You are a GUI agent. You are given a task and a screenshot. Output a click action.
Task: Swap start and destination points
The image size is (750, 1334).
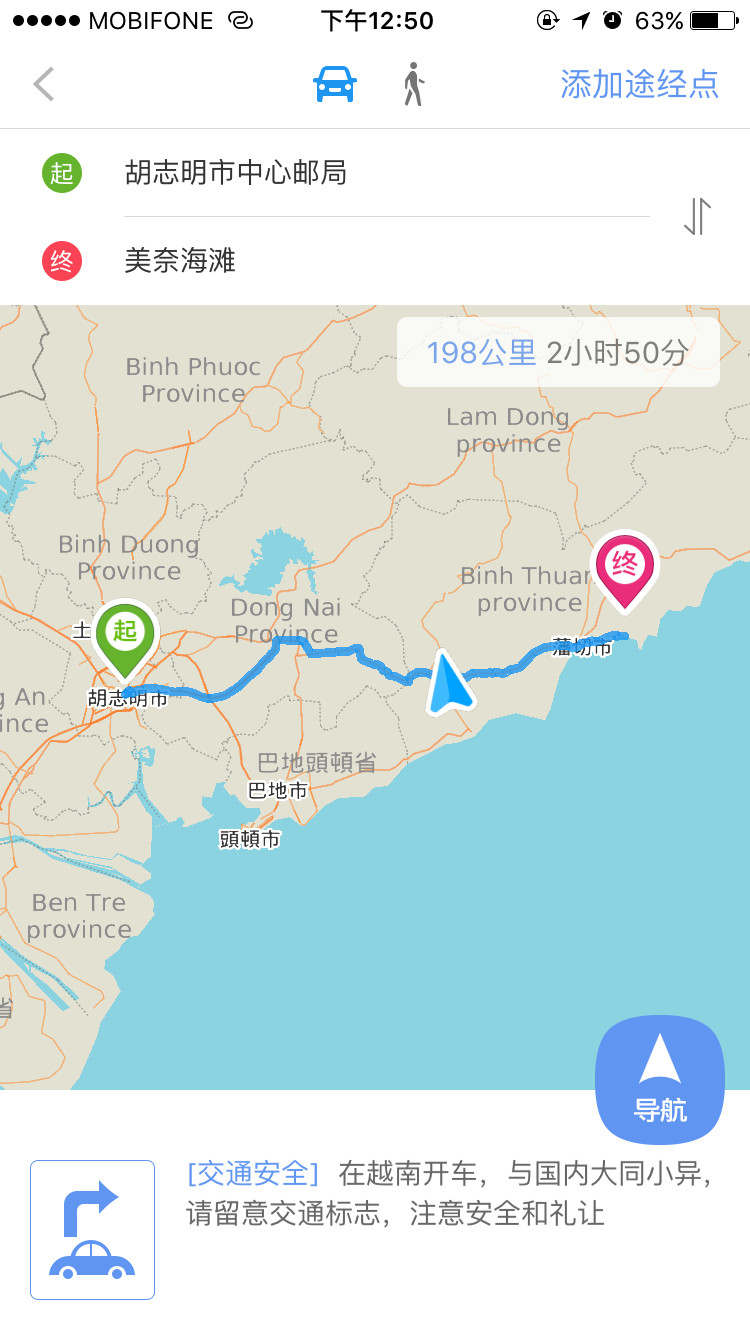[697, 216]
